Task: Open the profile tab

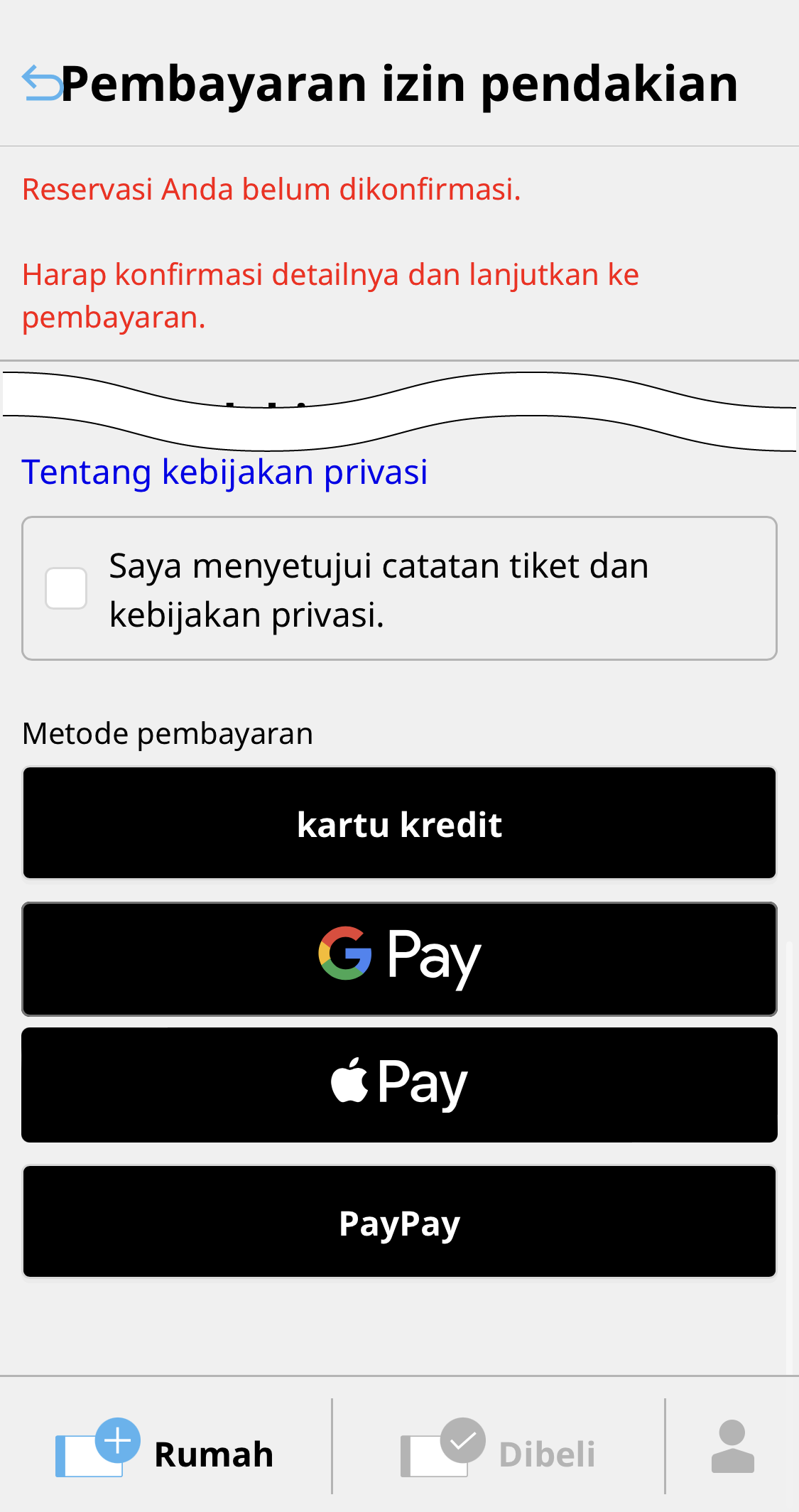Action: [x=732, y=1447]
